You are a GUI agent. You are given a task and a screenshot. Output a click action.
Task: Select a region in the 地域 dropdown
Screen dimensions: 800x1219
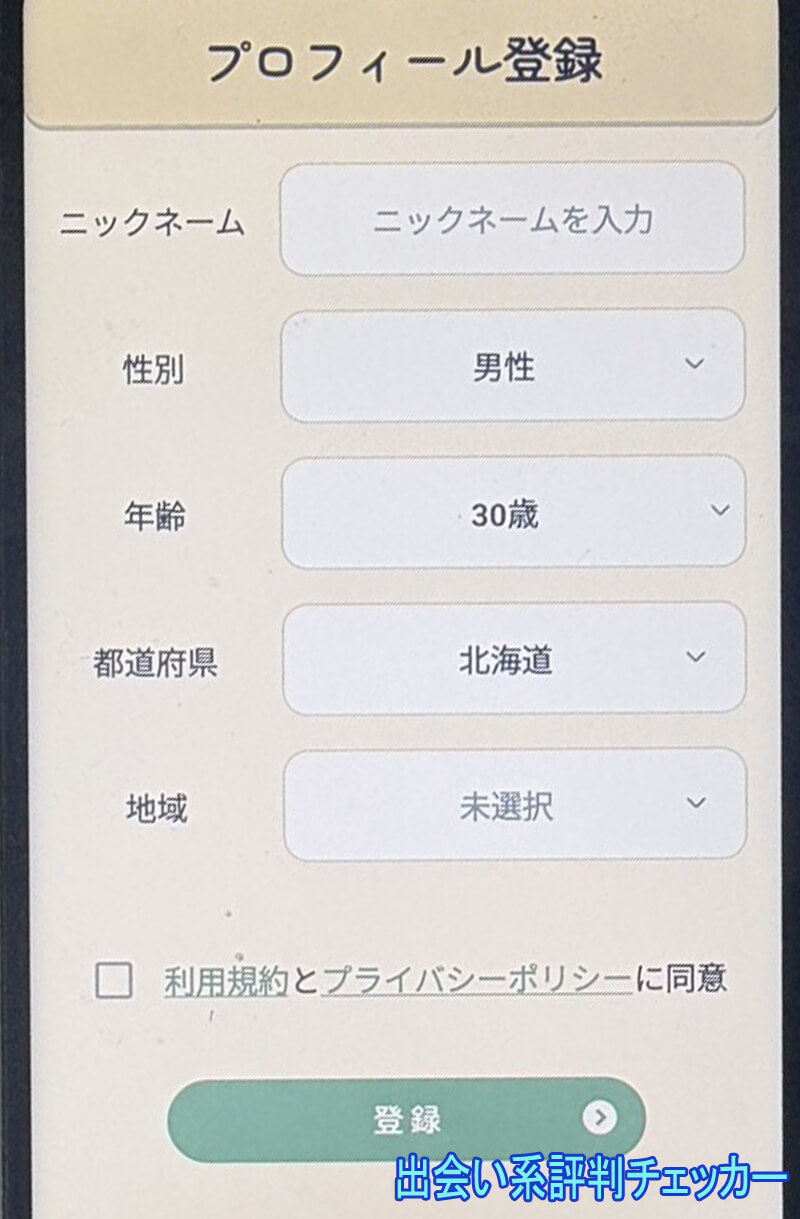pyautogui.click(x=514, y=806)
